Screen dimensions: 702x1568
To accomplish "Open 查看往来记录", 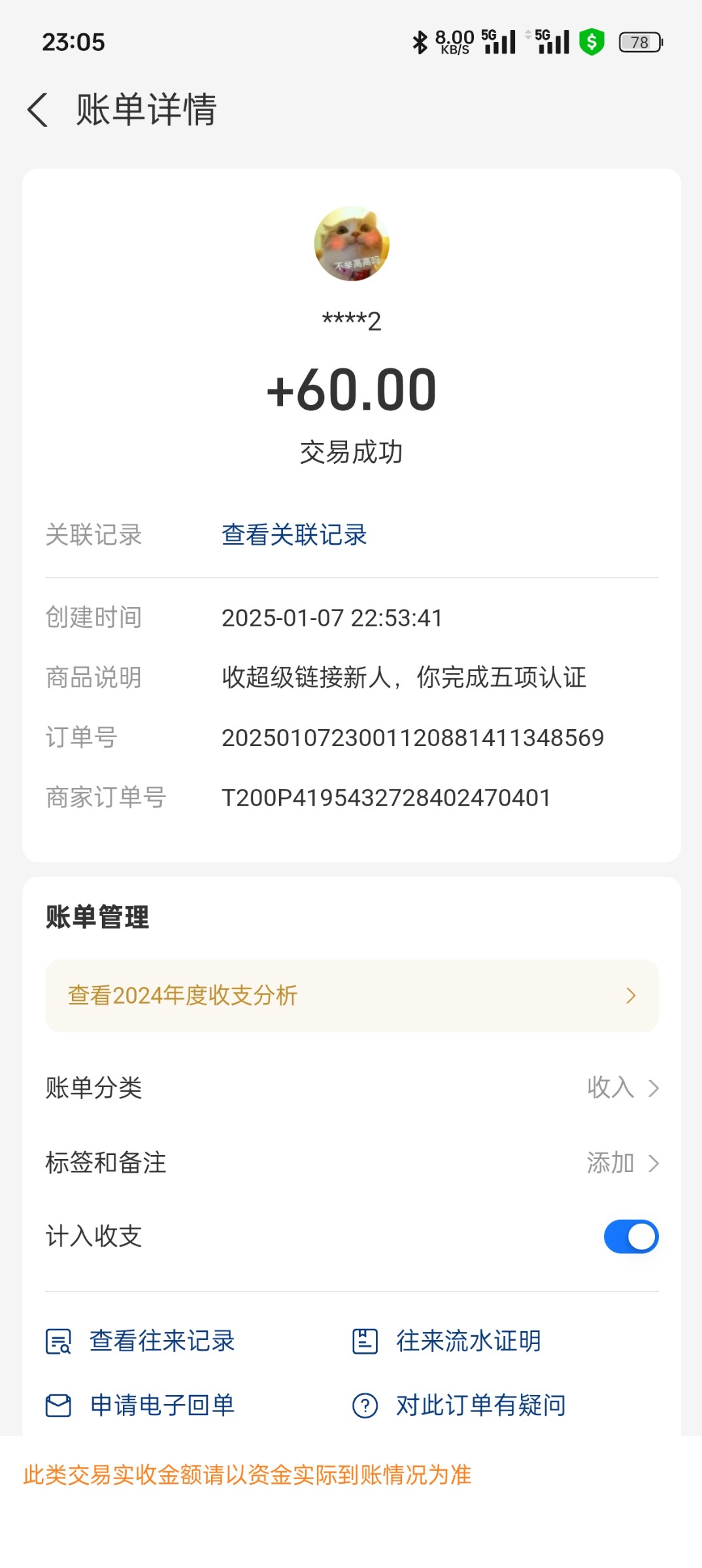I will (x=140, y=1341).
